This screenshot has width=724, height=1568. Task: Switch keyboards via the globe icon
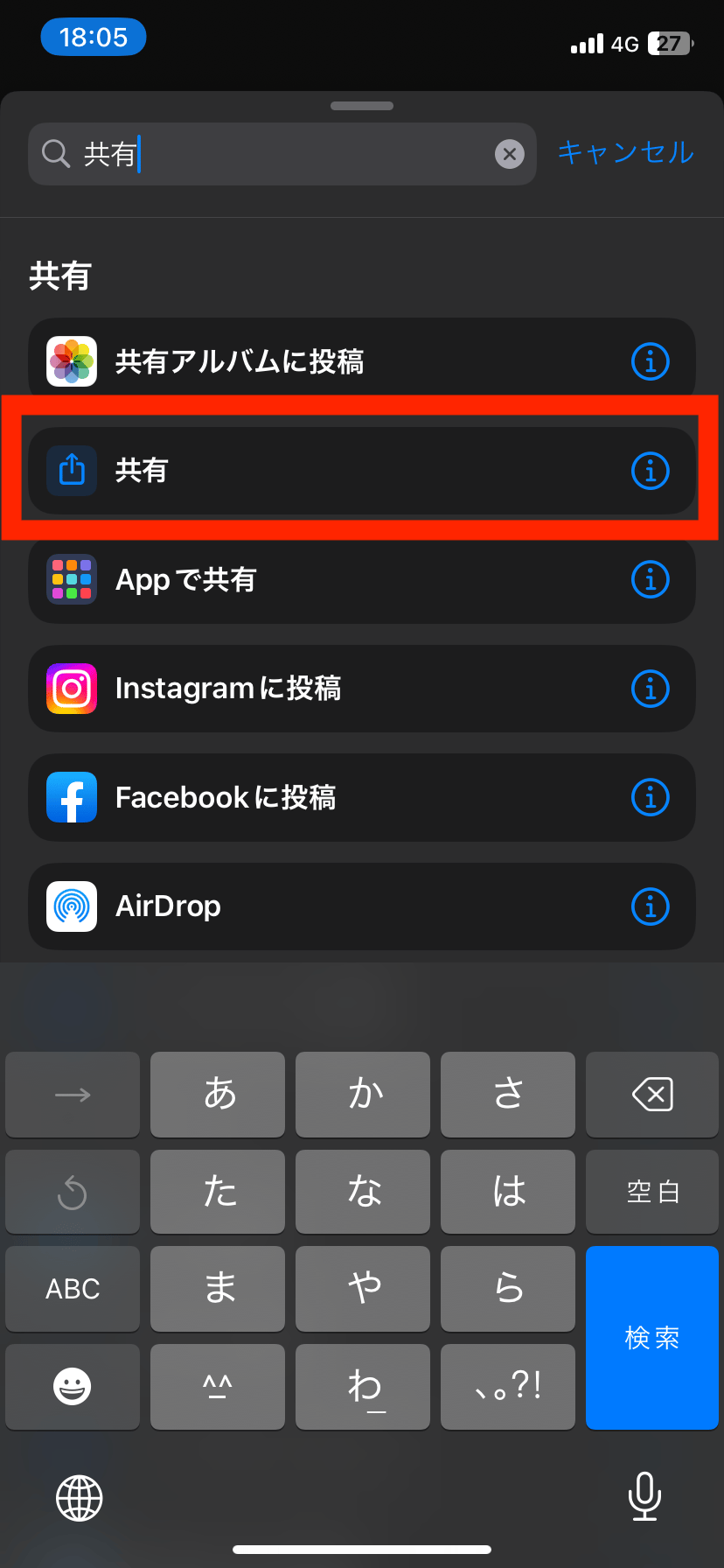(80, 1497)
